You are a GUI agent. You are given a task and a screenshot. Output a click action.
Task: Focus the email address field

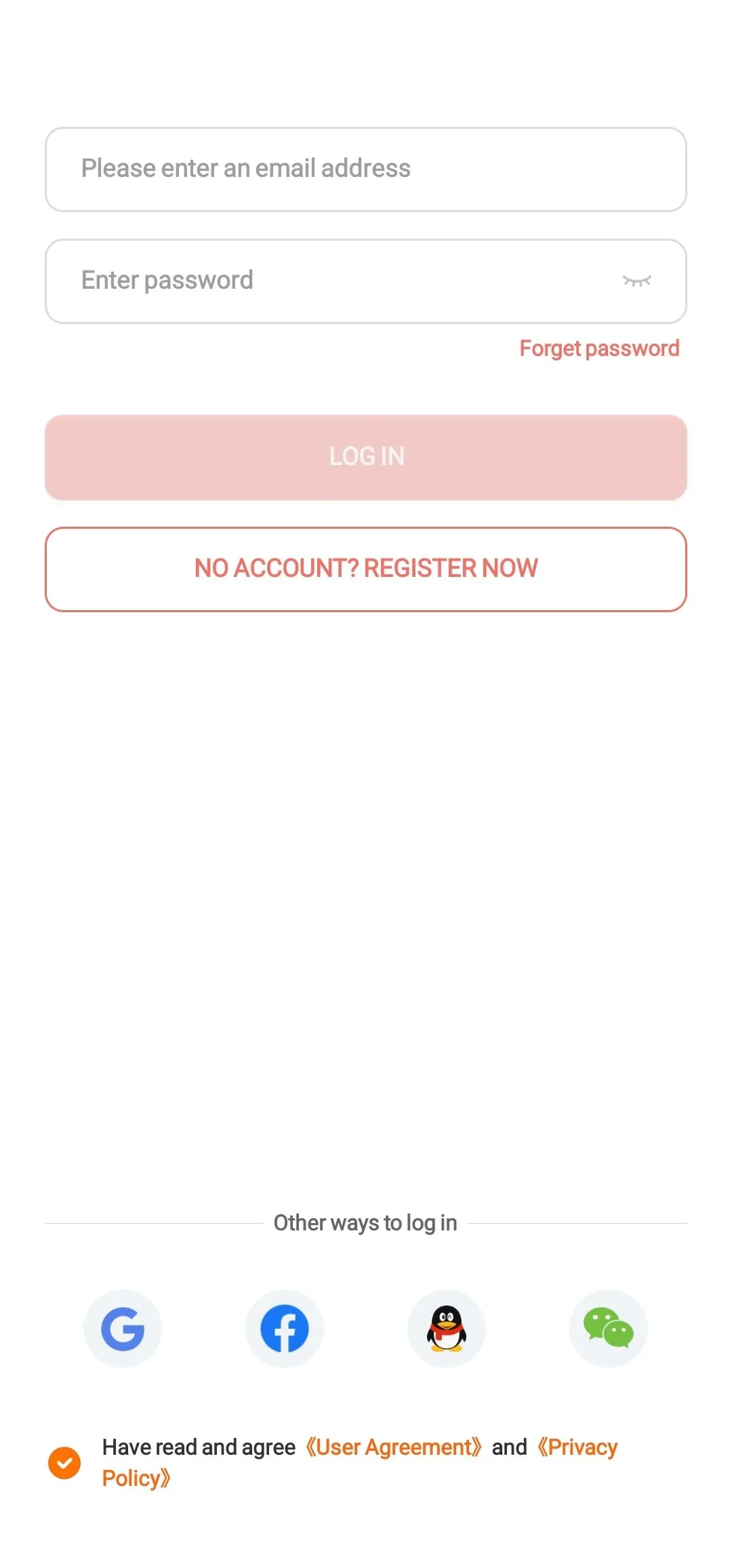[x=366, y=169]
